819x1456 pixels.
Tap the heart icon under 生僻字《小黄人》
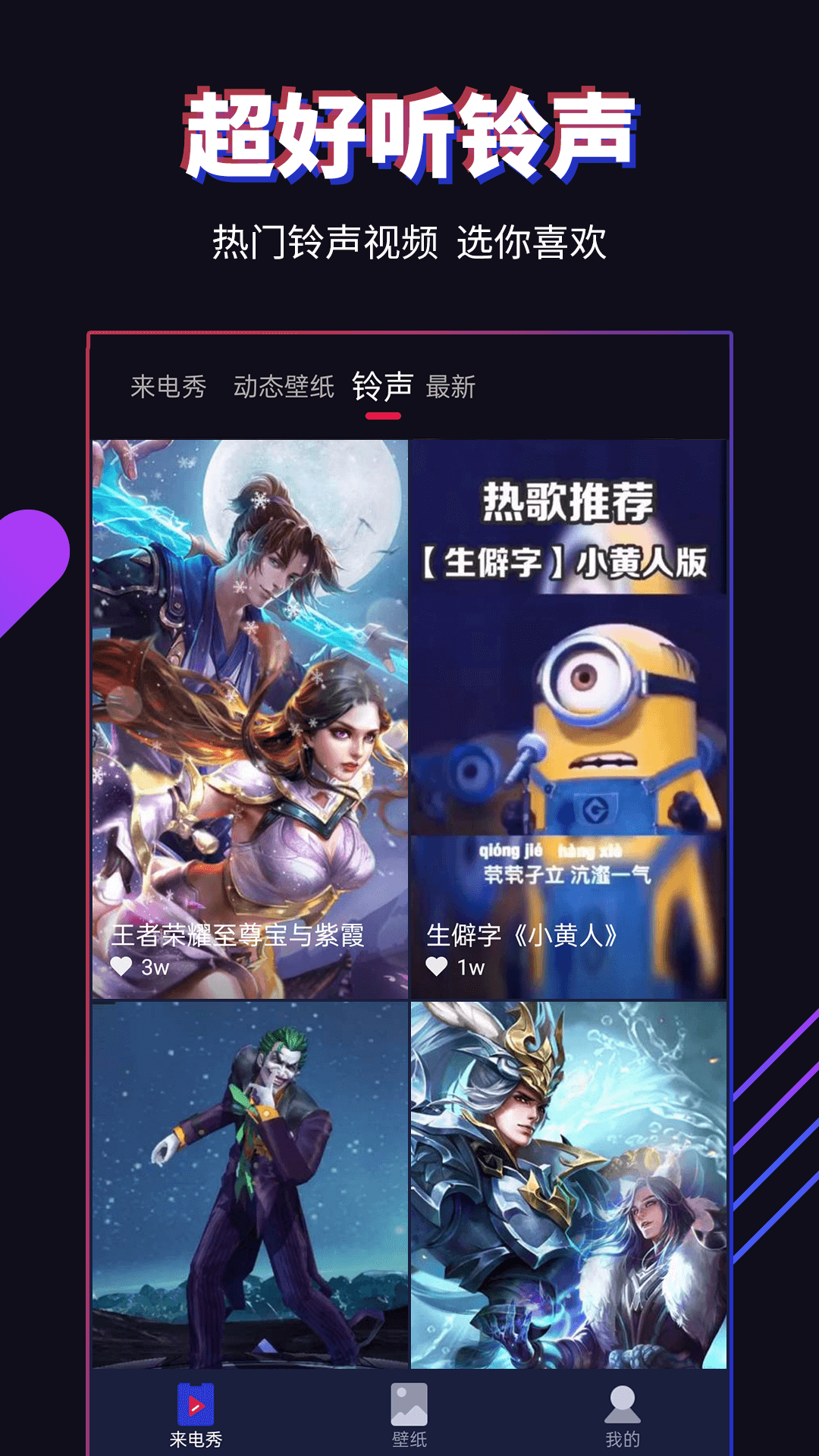coord(435,966)
